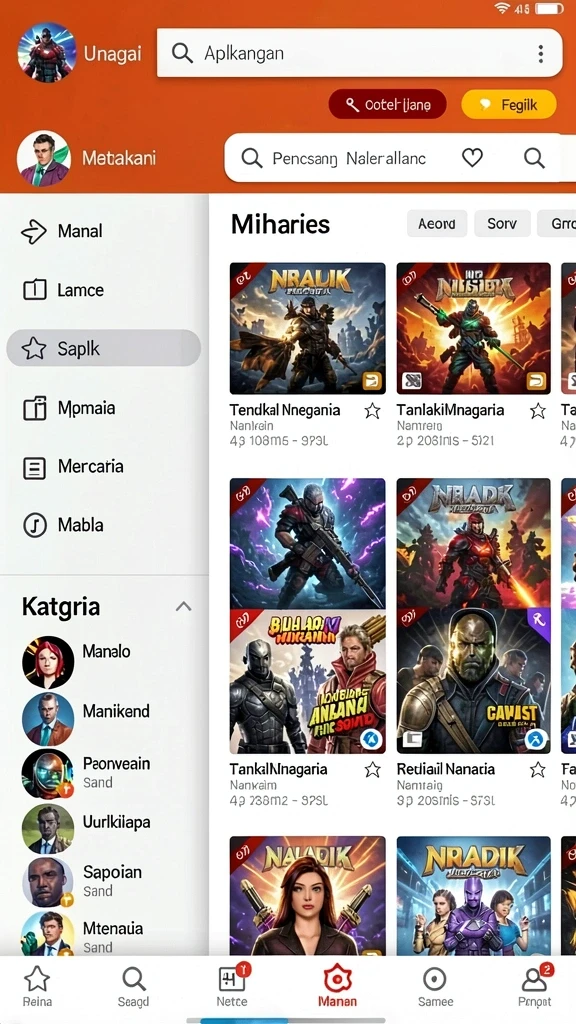Viewport: 576px width, 1024px height.
Task: Switch to the Pangot profile tab
Action: point(534,986)
